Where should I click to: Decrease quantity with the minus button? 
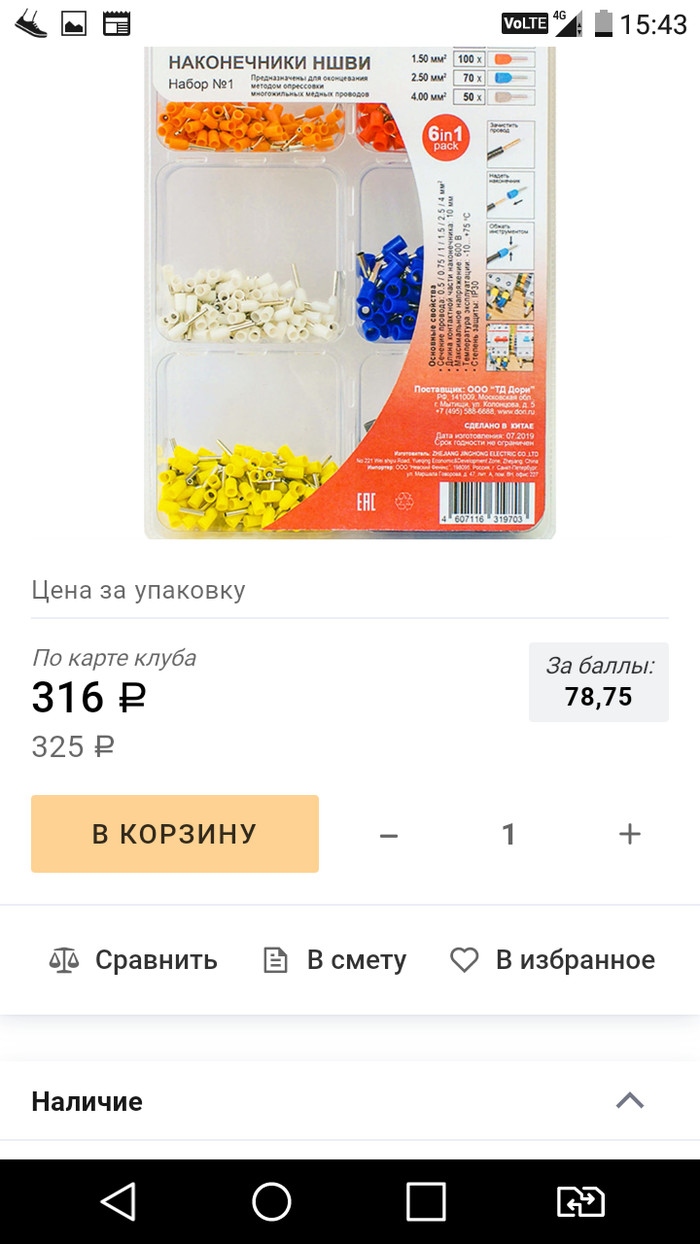389,834
